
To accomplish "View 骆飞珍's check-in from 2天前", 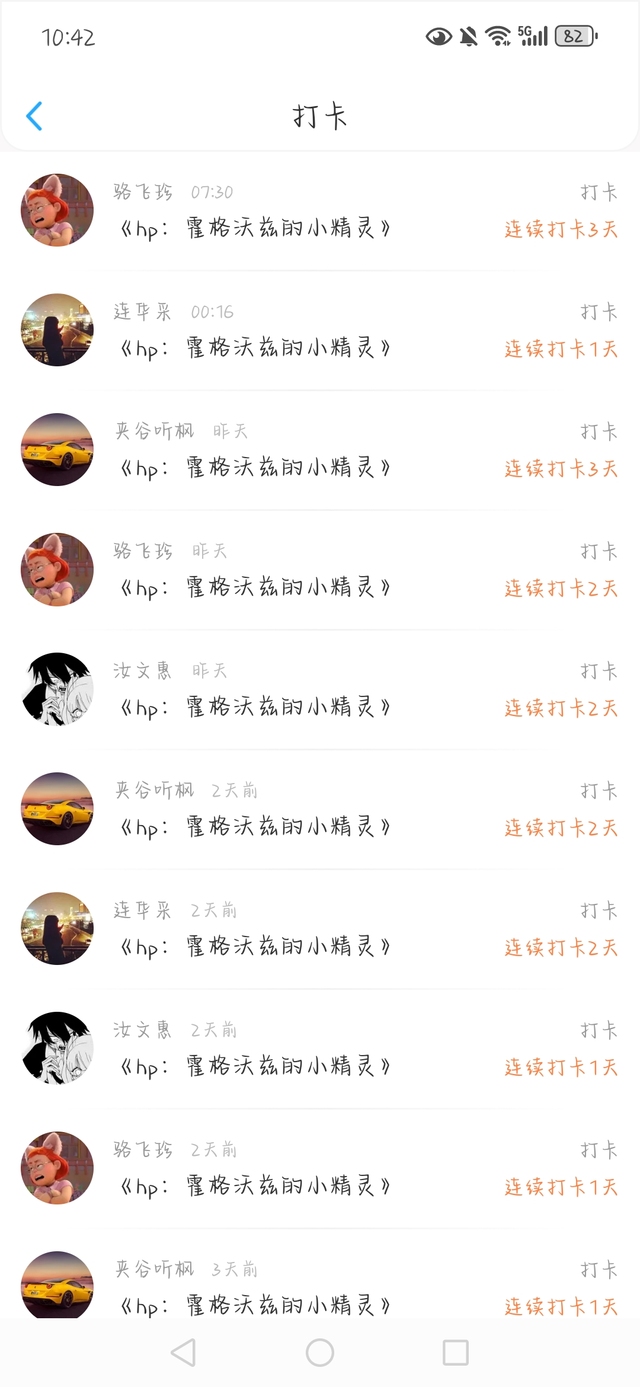I will click(x=320, y=1168).
